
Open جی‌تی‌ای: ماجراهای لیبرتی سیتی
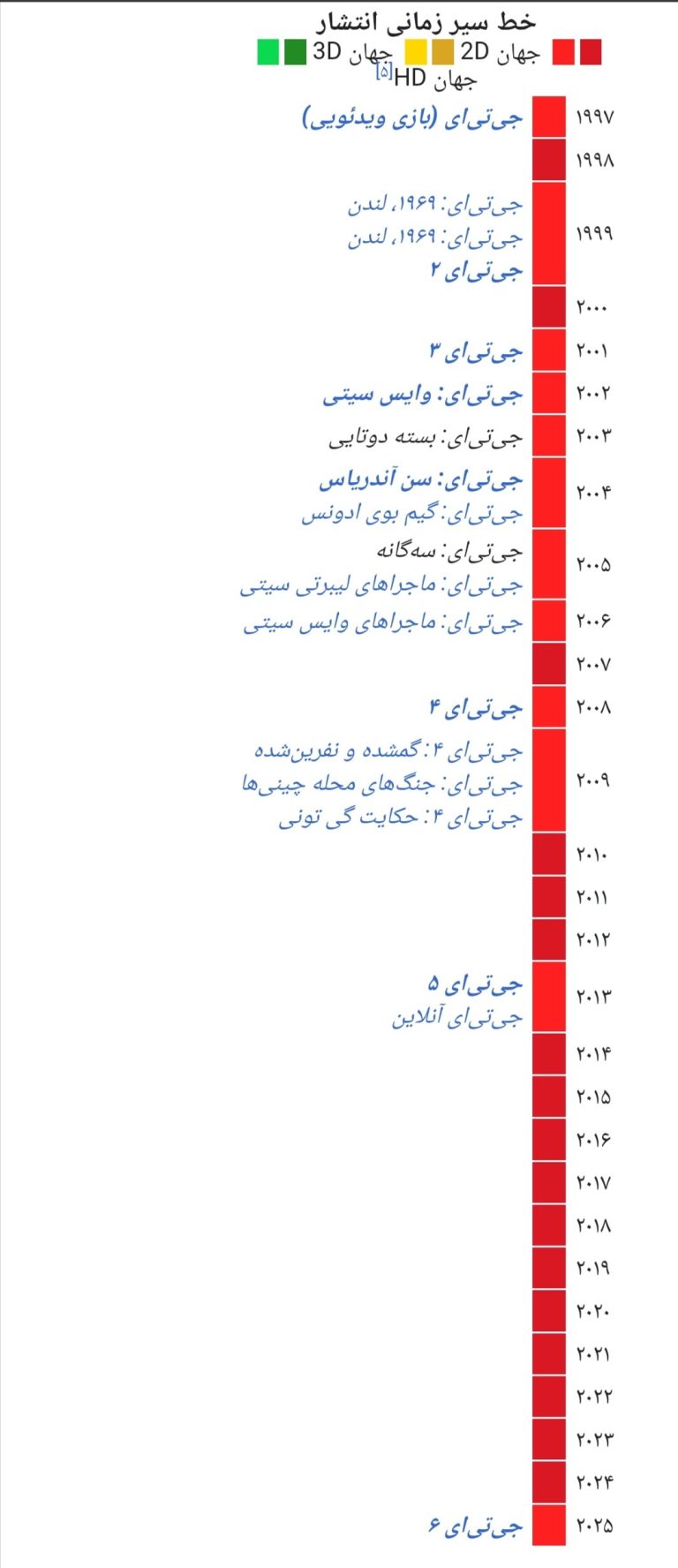[380, 585]
